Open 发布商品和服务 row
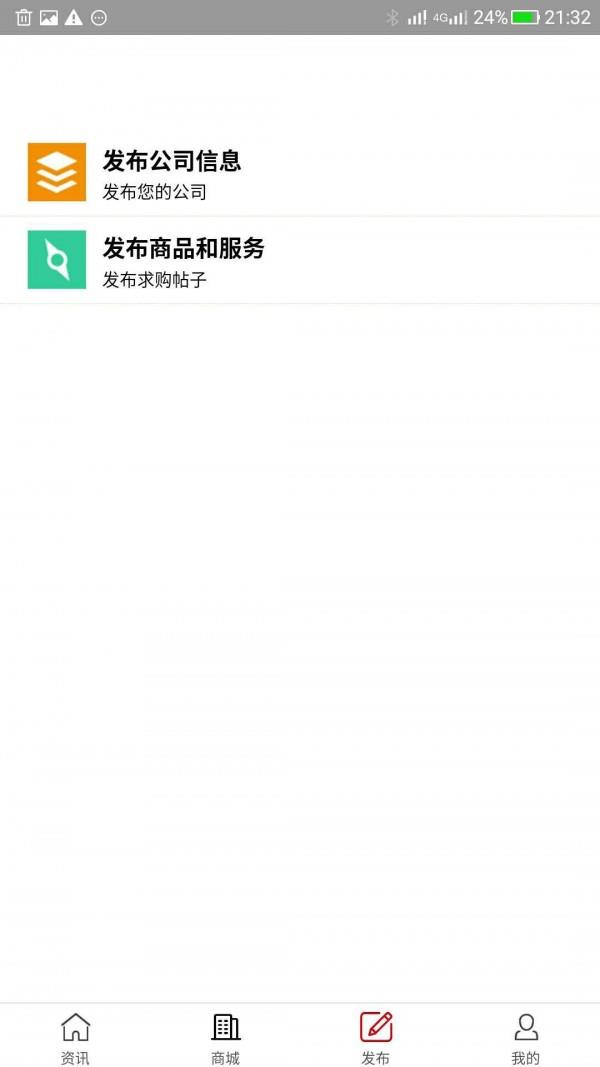The image size is (600, 1067). [x=300, y=260]
